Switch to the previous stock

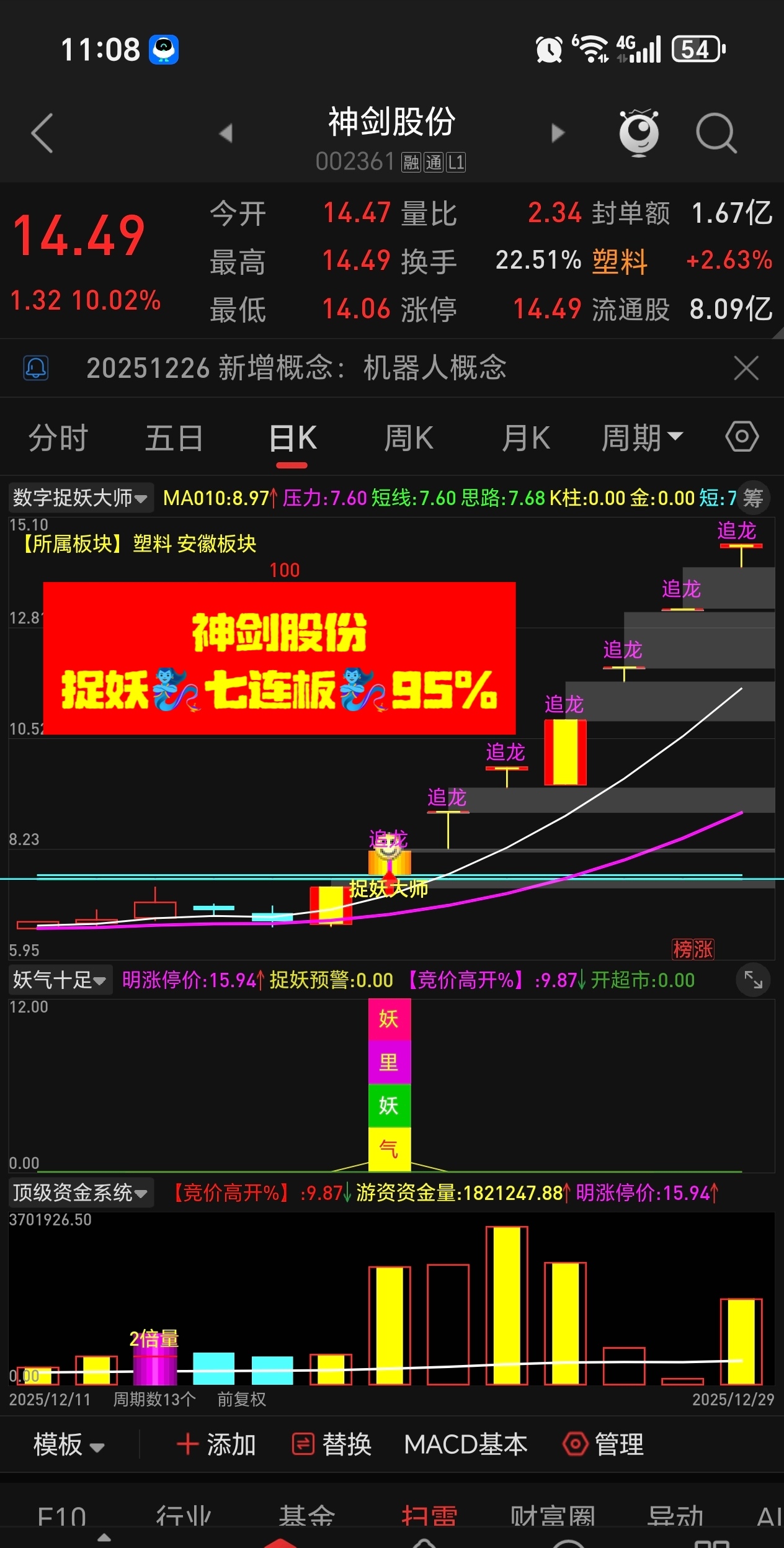226,133
